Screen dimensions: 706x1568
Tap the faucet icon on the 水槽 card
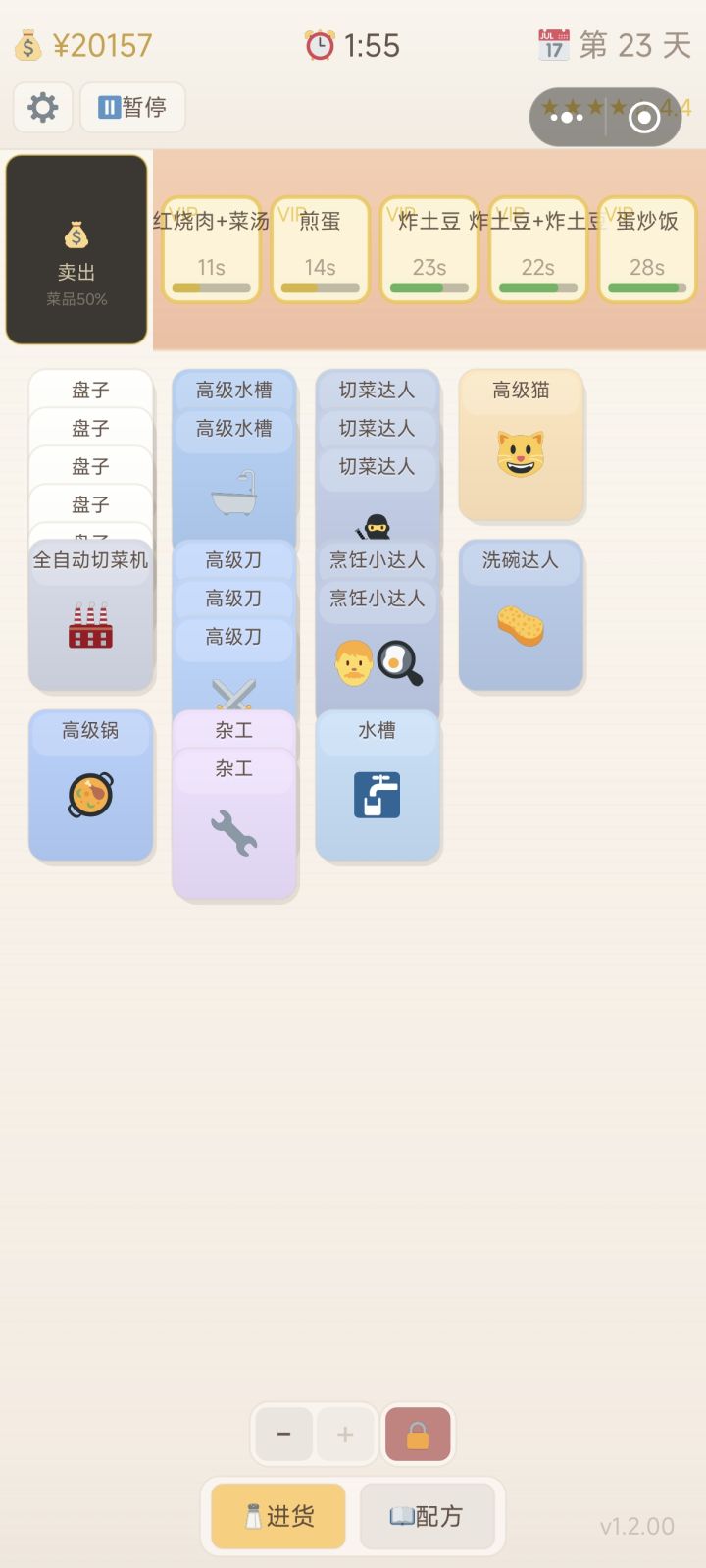pos(377,795)
